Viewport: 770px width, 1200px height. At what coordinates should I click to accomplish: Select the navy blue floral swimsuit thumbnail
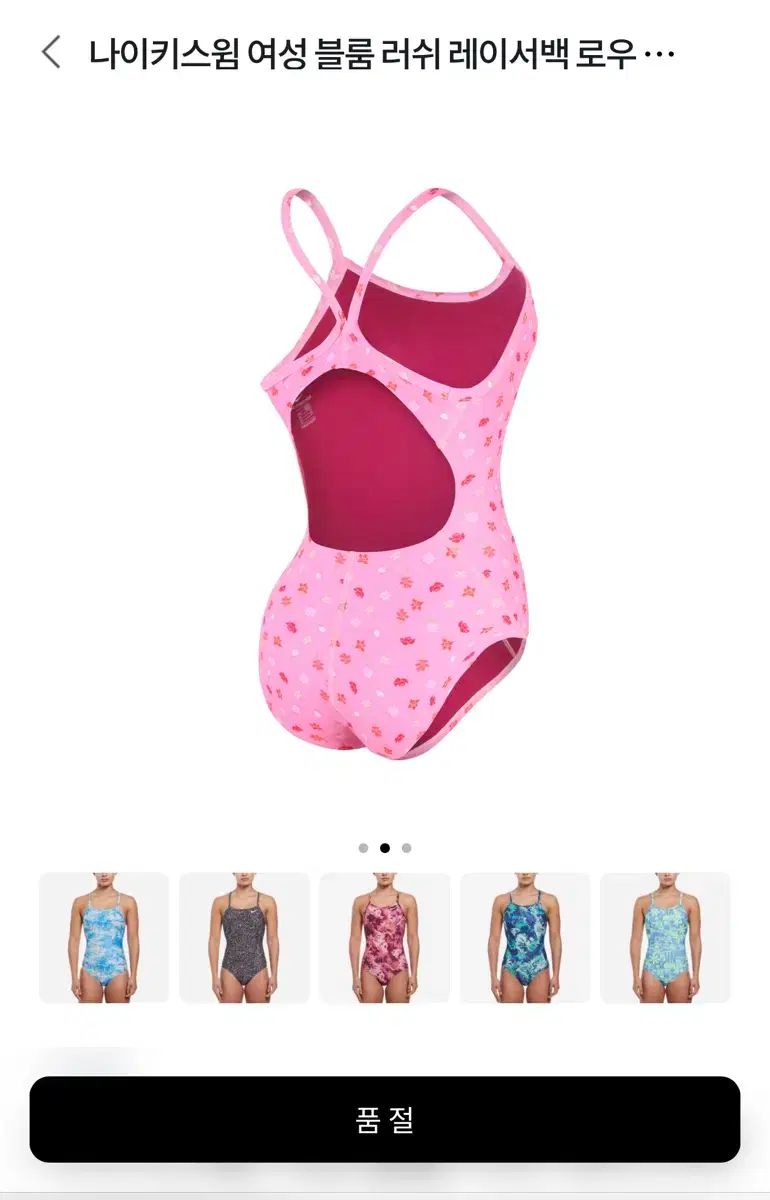pyautogui.click(x=525, y=937)
